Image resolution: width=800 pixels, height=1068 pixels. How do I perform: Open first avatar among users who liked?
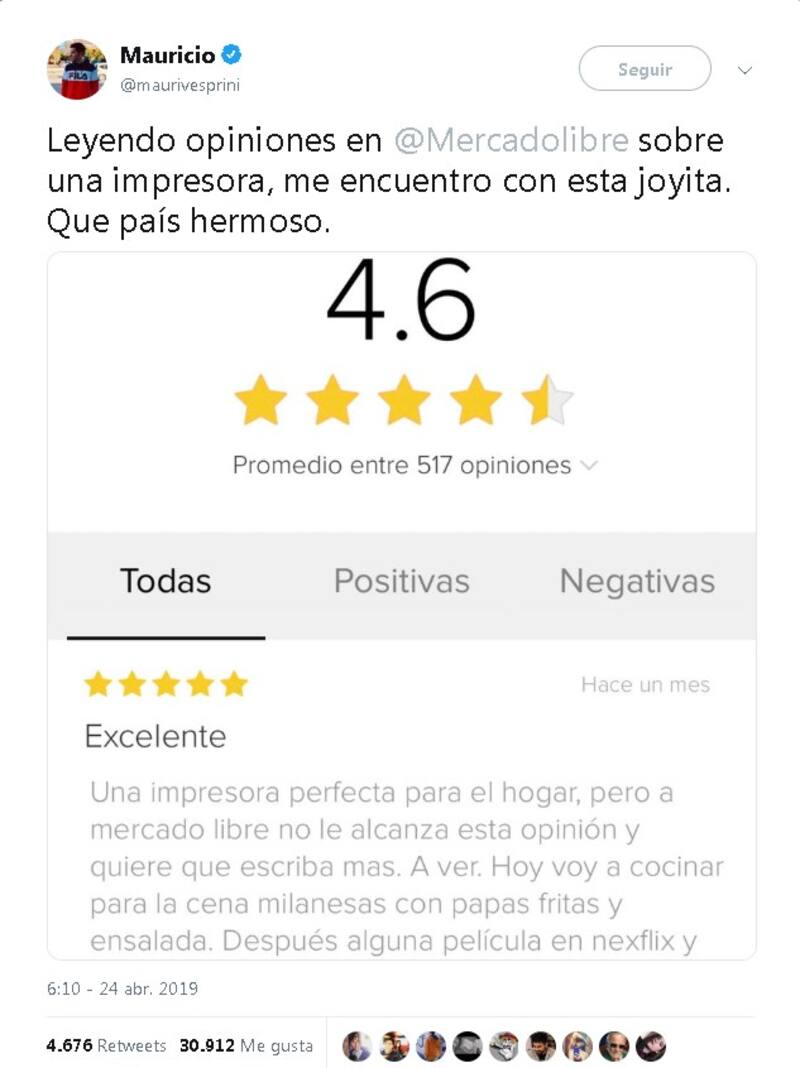point(357,1046)
